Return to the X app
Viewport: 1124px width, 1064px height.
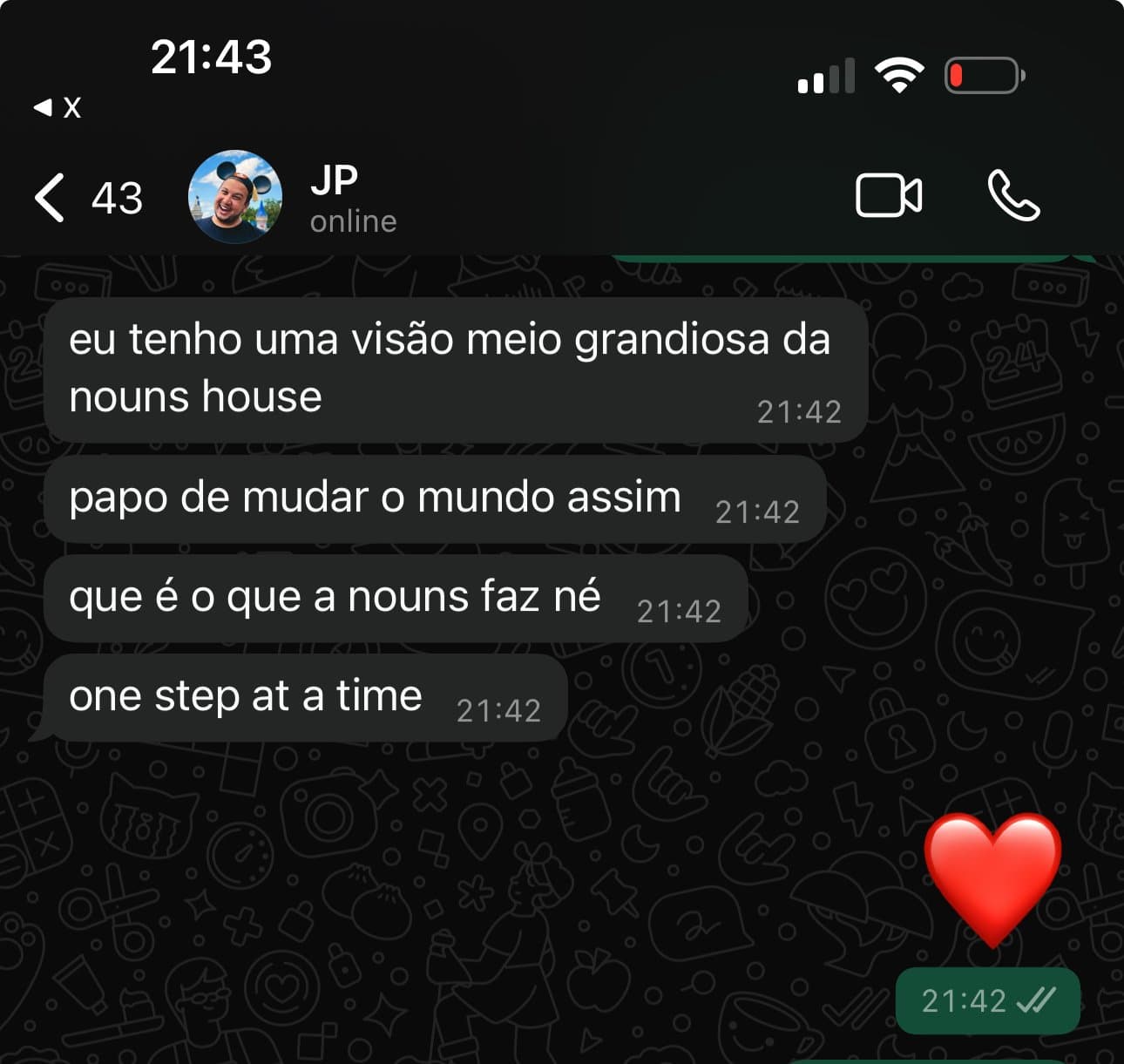58,107
